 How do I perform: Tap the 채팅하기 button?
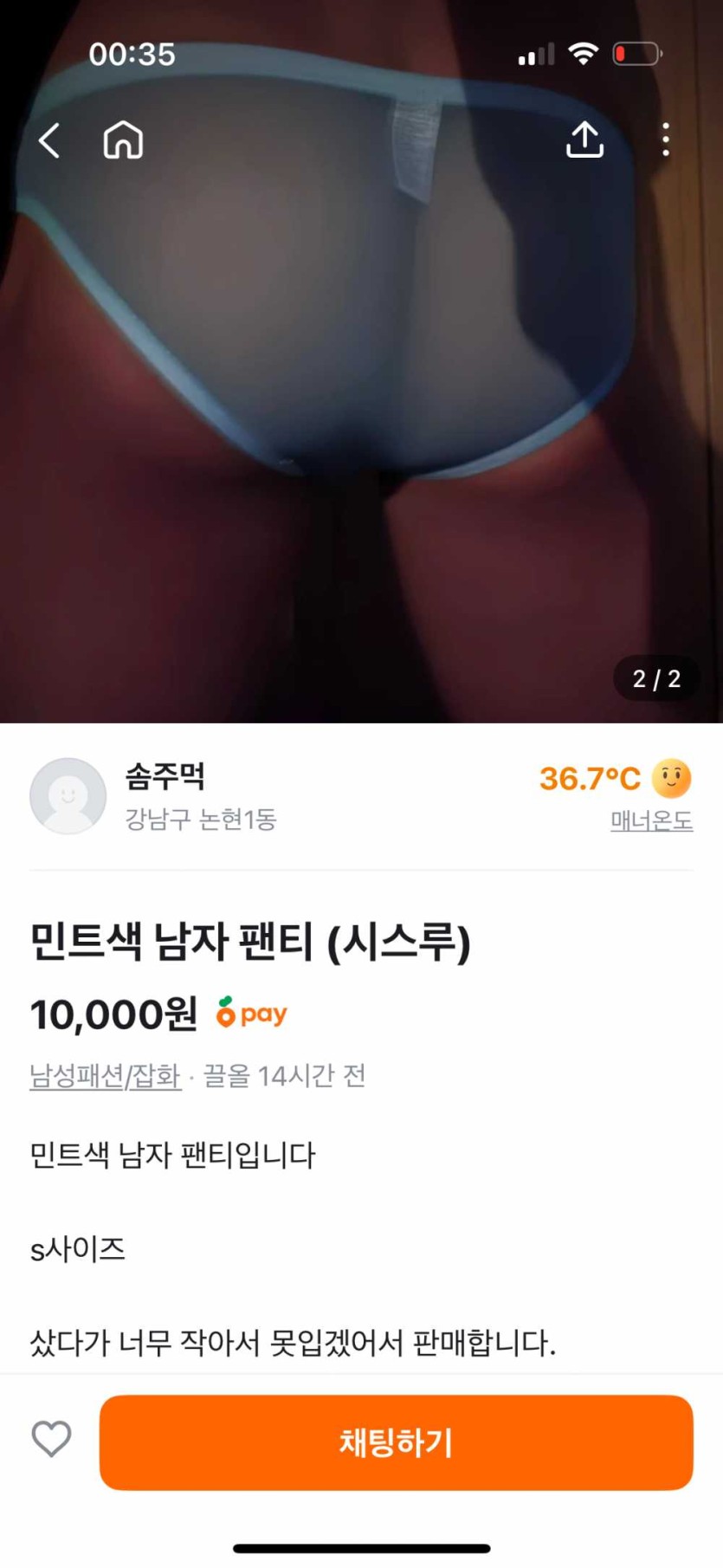pyautogui.click(x=396, y=1442)
